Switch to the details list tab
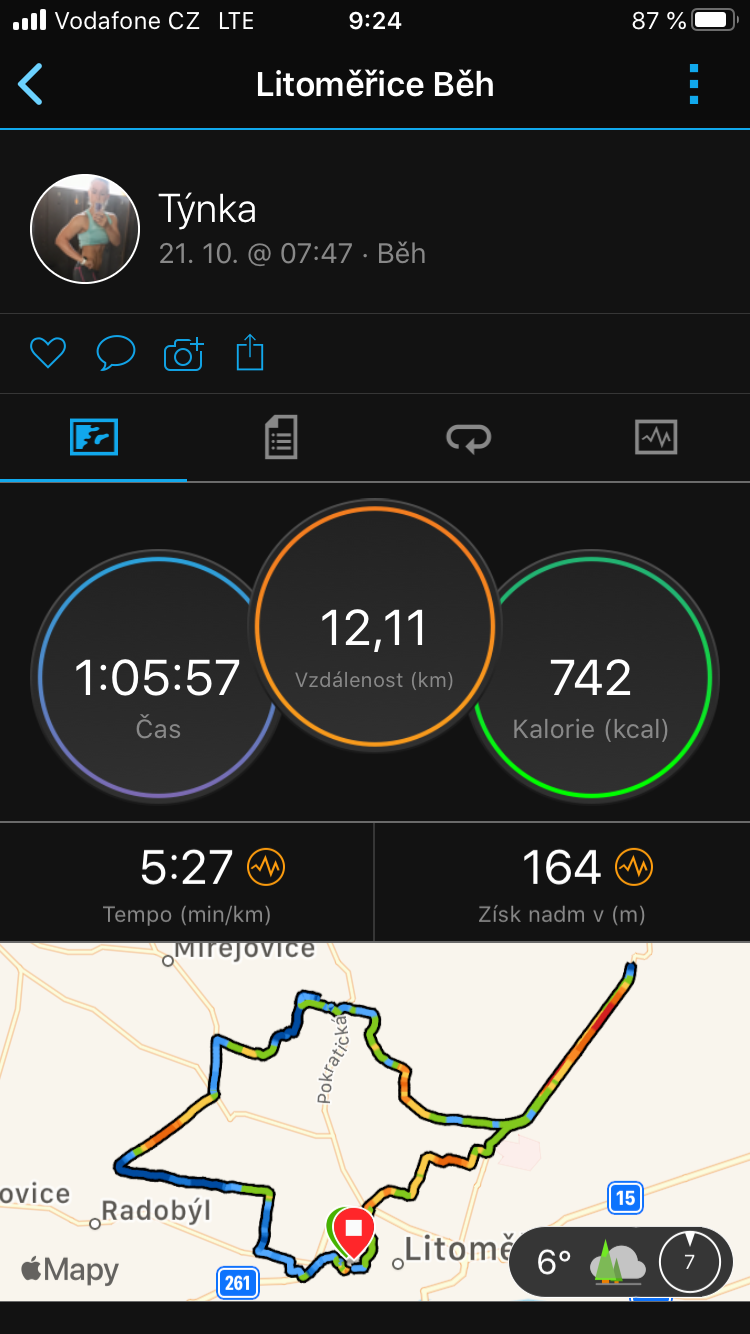This screenshot has height=1334, width=750. (281, 438)
